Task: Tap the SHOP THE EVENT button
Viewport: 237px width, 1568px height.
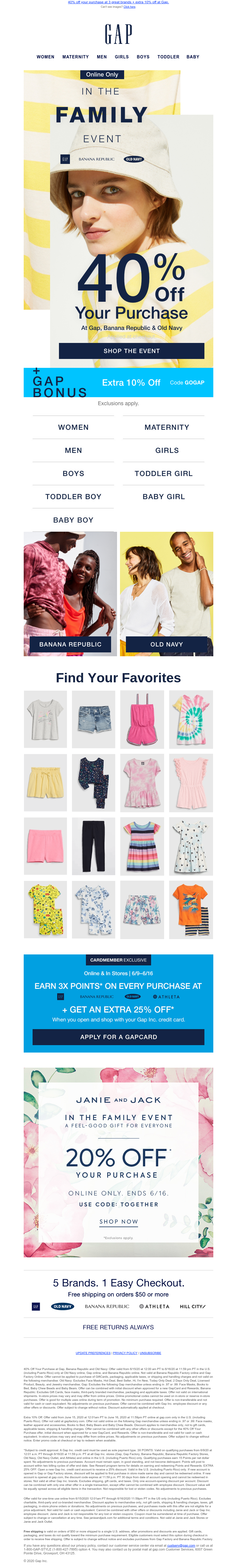Action: [131, 351]
